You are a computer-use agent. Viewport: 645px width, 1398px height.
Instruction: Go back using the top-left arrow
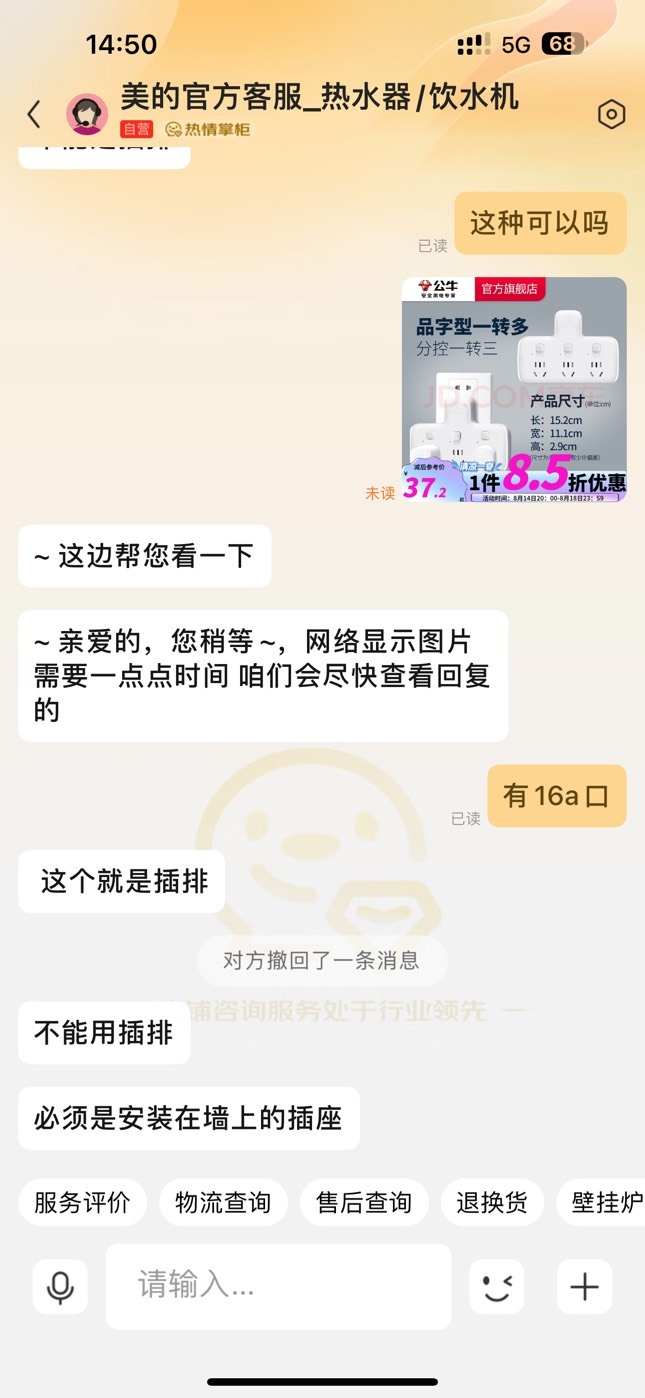(34, 114)
